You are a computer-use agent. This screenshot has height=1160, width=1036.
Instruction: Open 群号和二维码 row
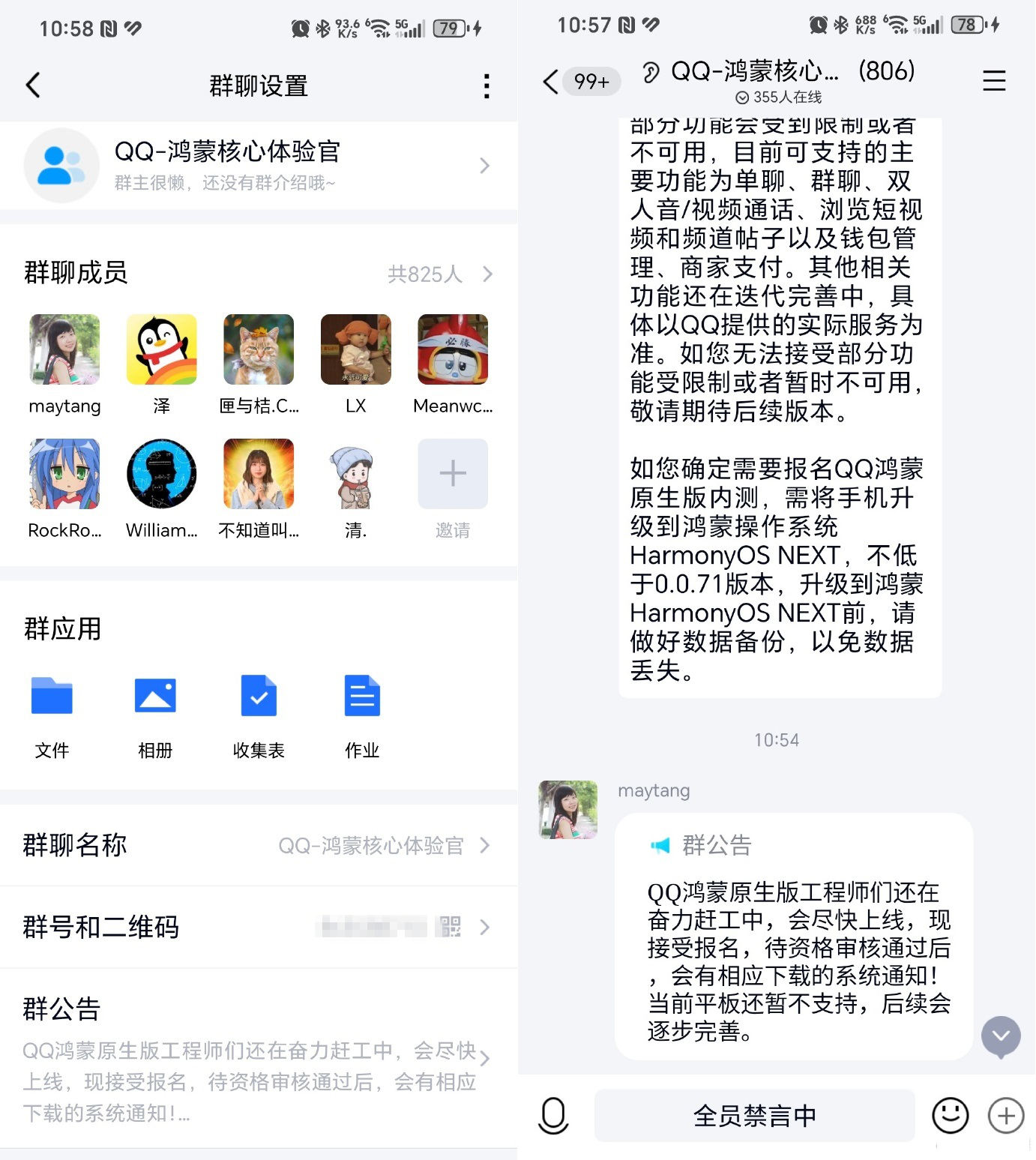pos(259,928)
